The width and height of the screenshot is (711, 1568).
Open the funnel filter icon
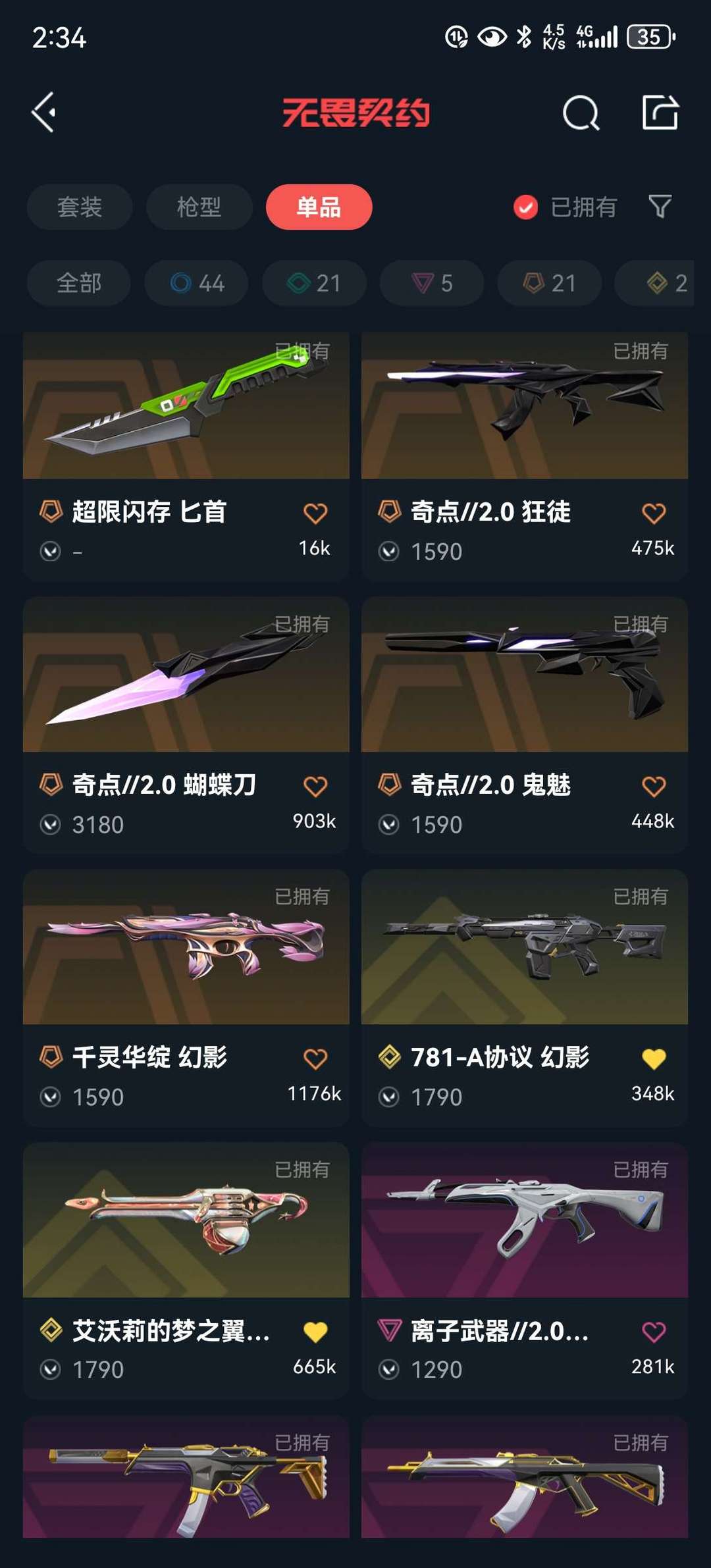[660, 207]
